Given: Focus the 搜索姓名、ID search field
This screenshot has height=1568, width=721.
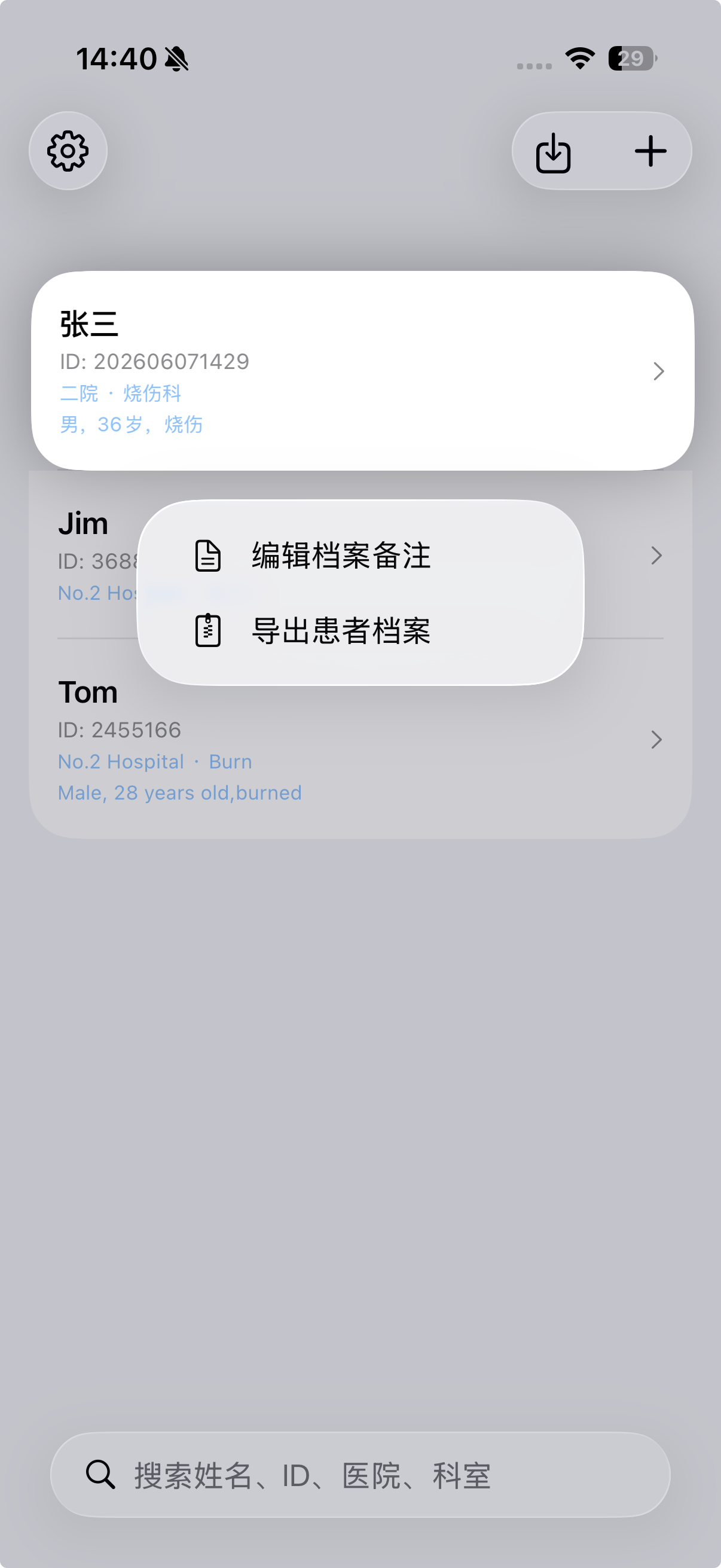Looking at the screenshot, I should point(360,1474).
